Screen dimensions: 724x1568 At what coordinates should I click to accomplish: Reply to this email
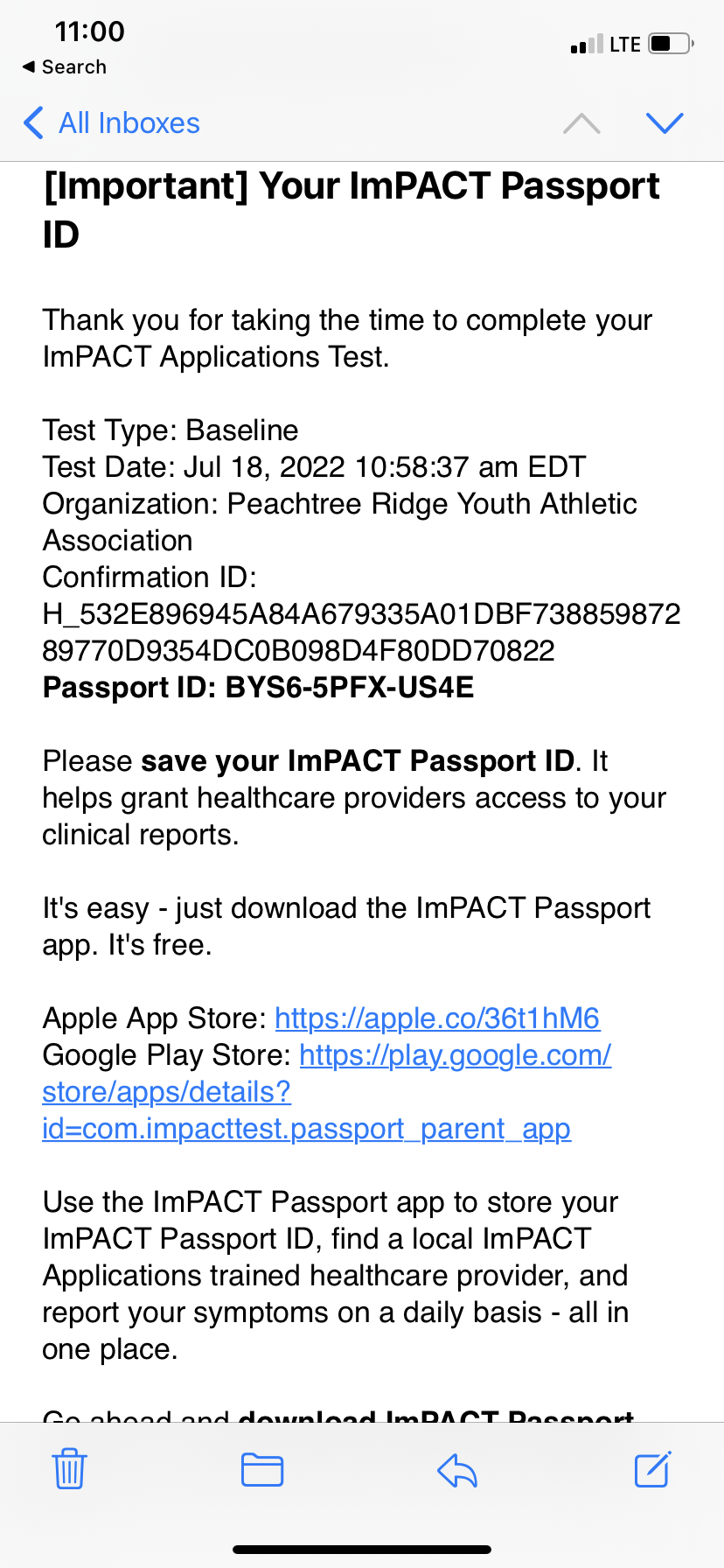[x=457, y=1470]
